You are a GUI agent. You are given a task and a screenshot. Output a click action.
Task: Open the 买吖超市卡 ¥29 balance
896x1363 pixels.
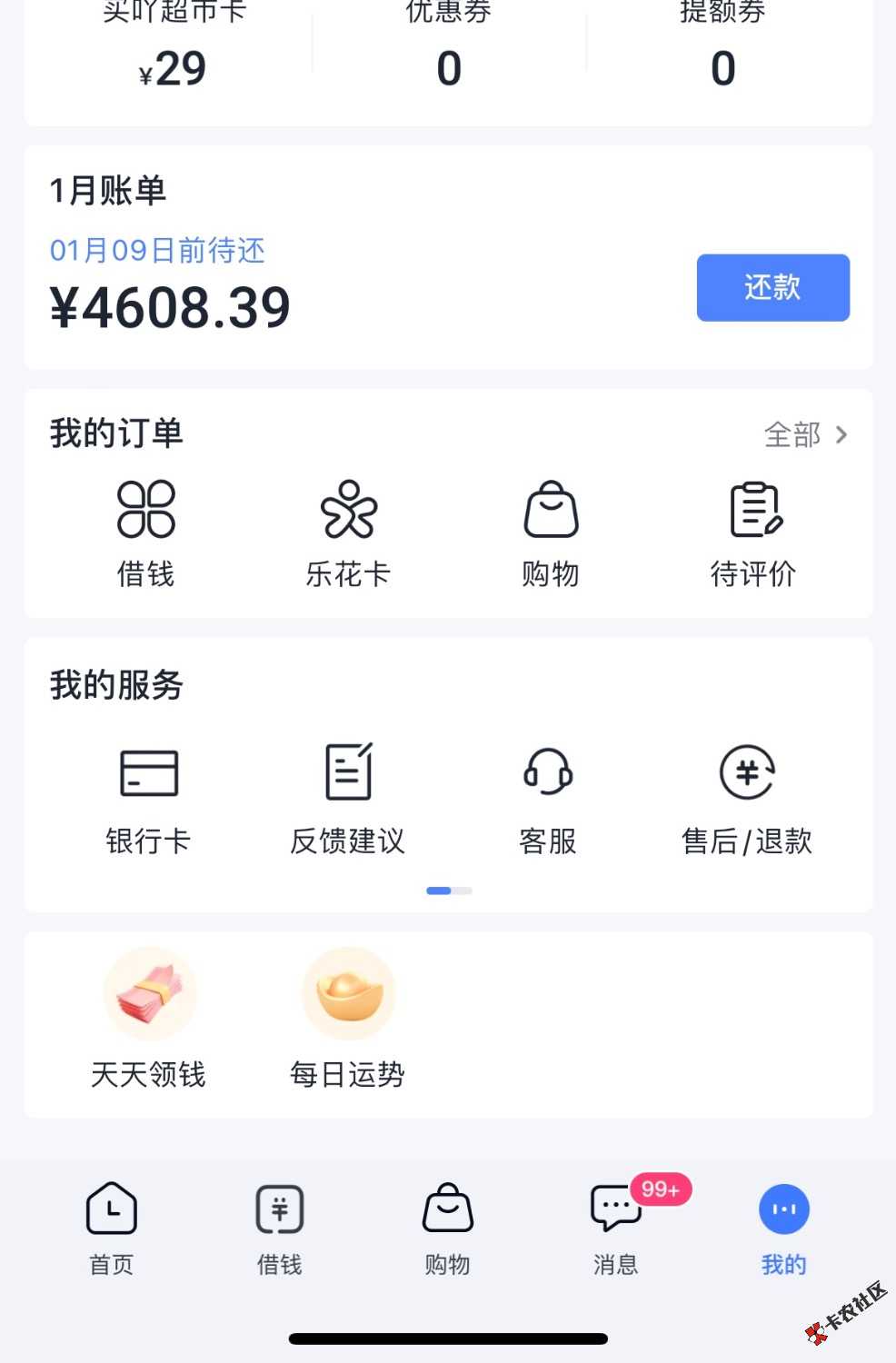(173, 55)
